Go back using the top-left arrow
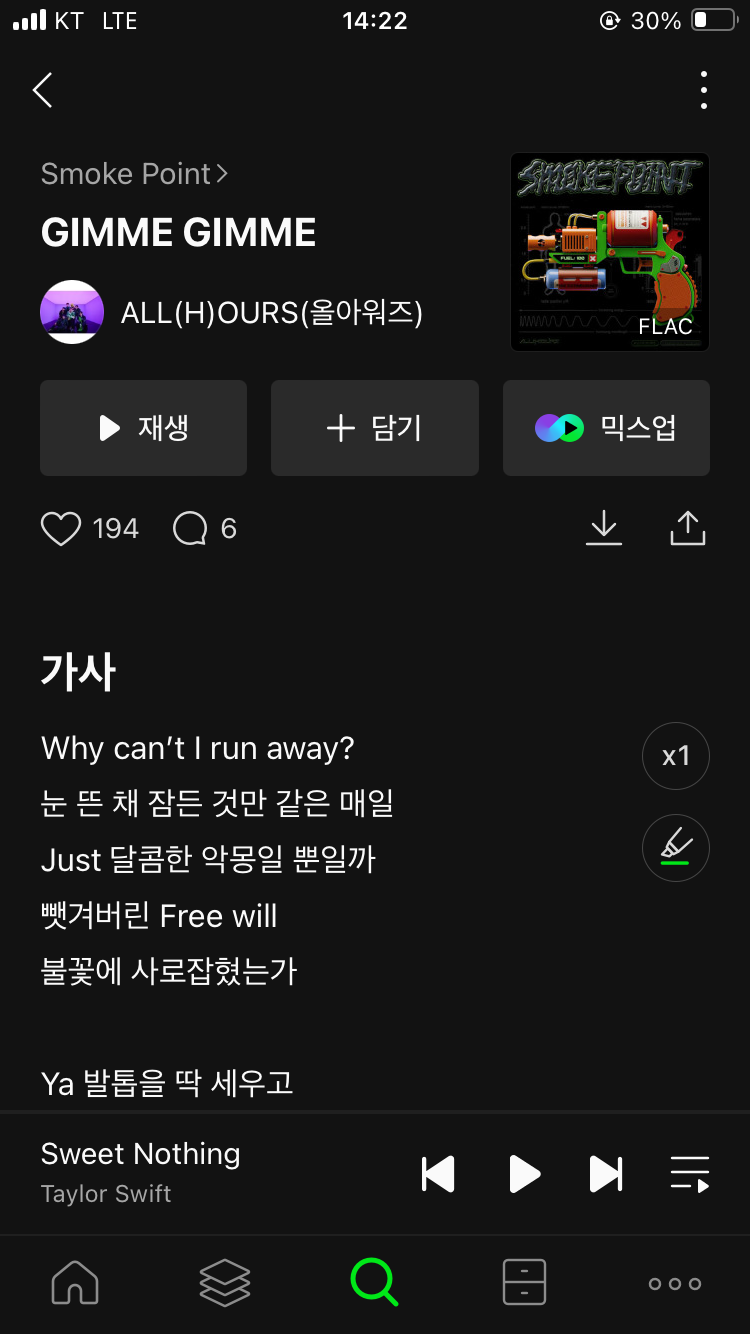Viewport: 750px width, 1334px height. (43, 90)
